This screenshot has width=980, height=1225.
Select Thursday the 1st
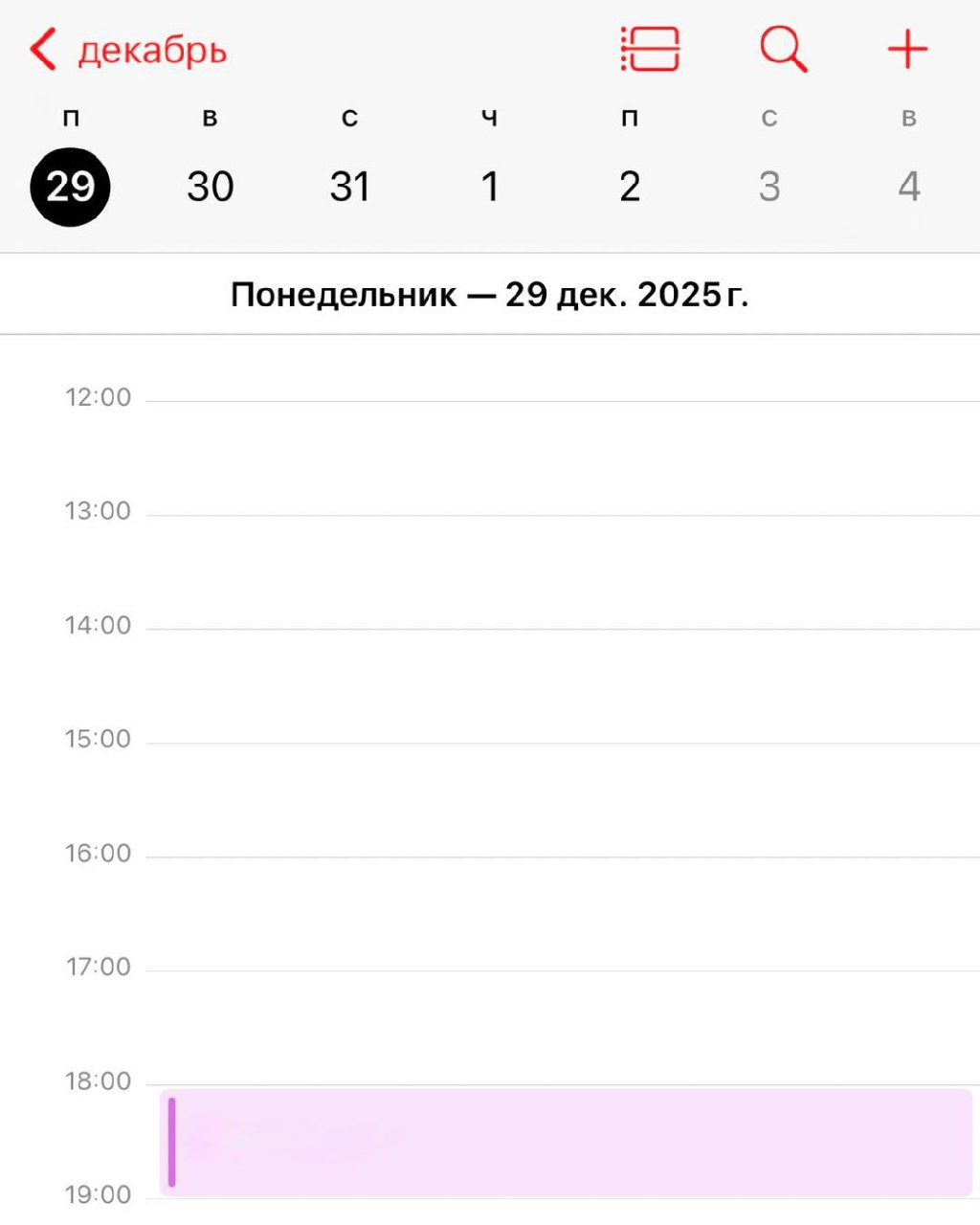[x=490, y=187]
